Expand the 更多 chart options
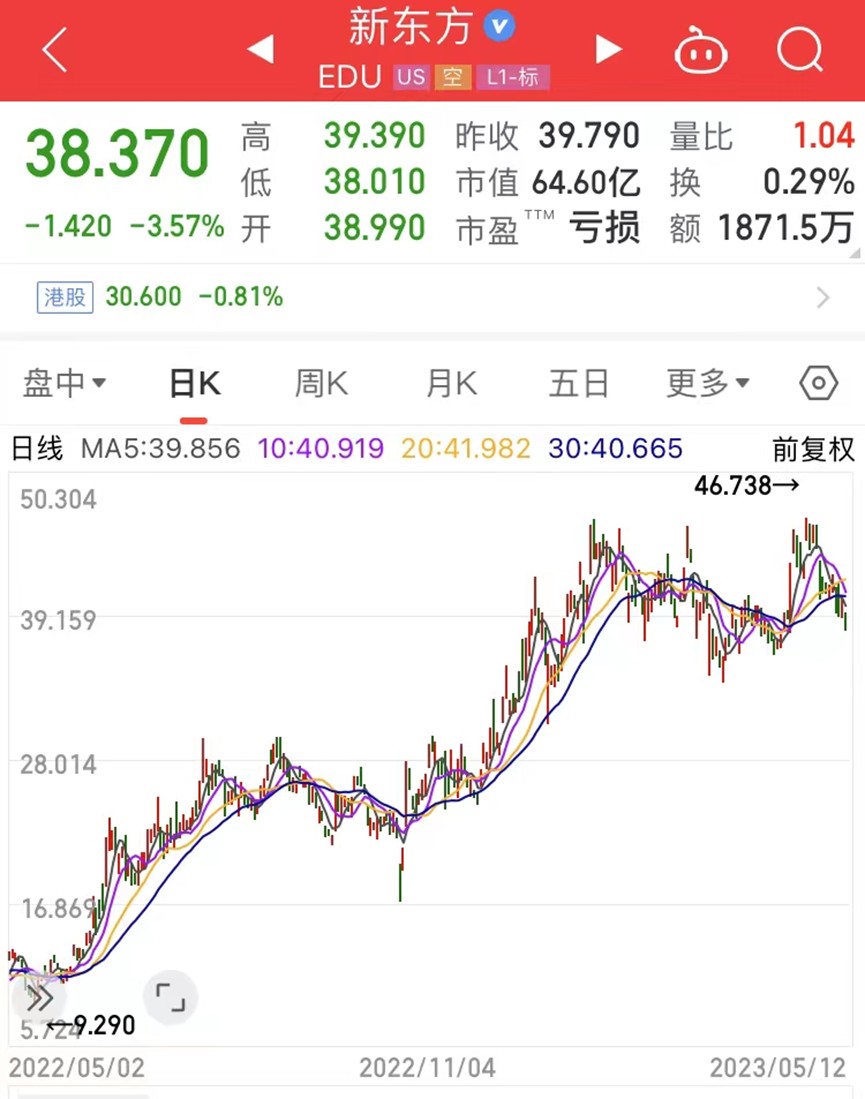 pyautogui.click(x=708, y=384)
